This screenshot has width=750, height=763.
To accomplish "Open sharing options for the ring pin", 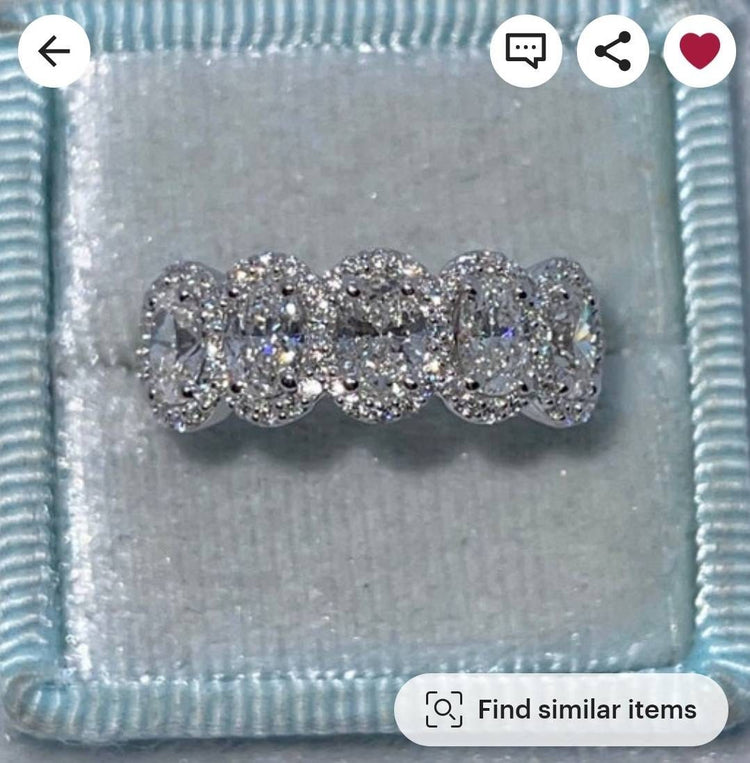I will click(613, 54).
